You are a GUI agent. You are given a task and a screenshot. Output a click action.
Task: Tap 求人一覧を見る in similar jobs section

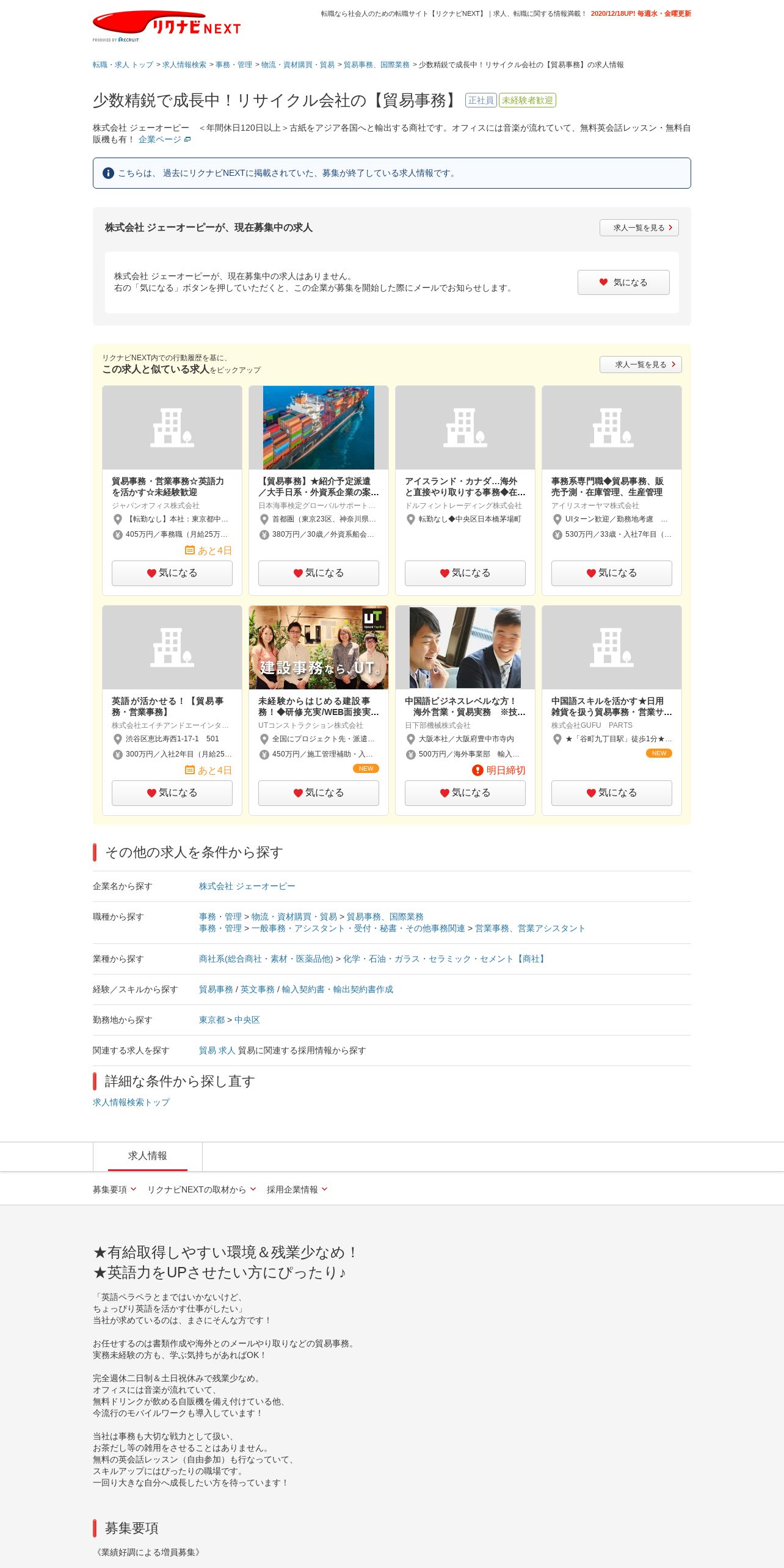tap(640, 365)
